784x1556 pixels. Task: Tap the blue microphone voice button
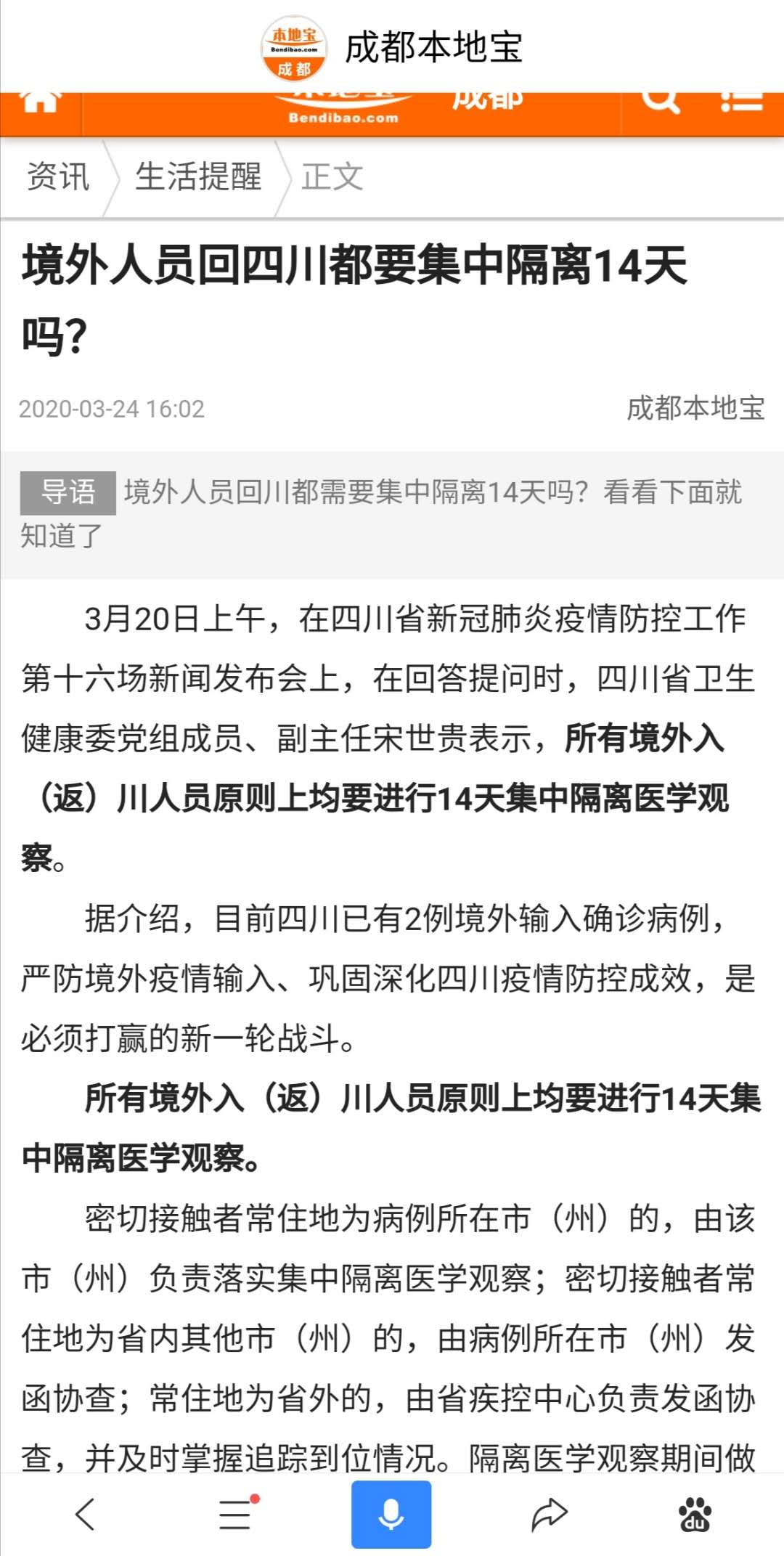point(391,1514)
